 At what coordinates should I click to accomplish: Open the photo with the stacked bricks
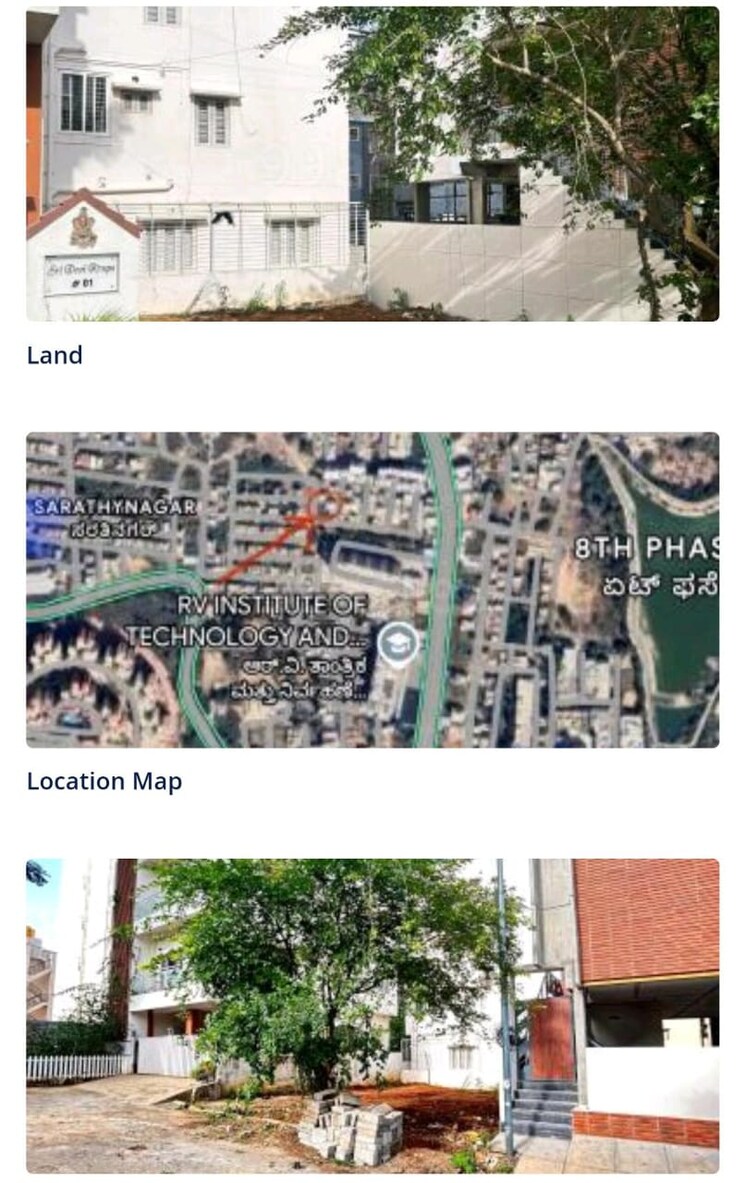(x=372, y=1015)
